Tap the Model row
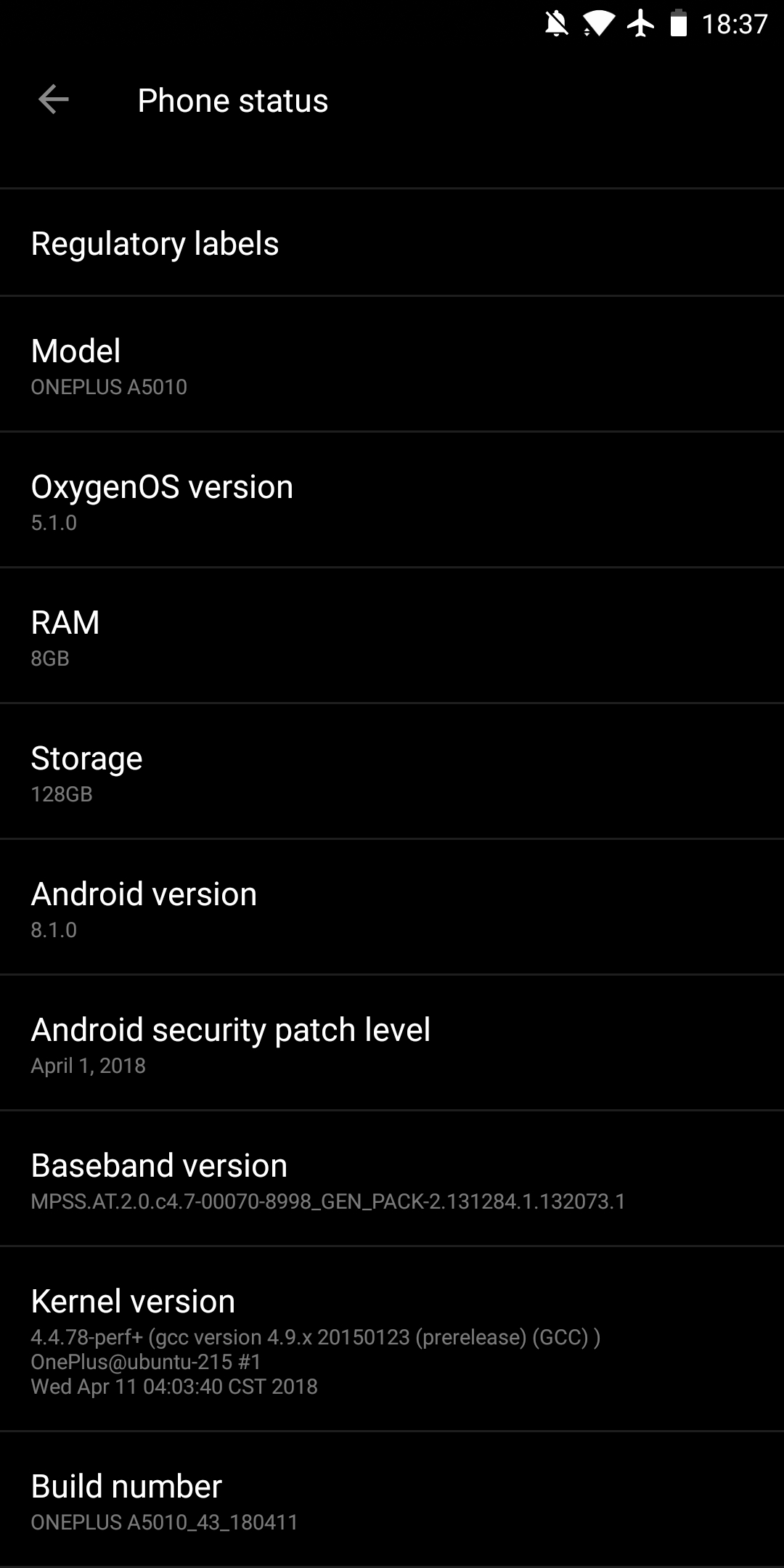Image resolution: width=784 pixels, height=1568 pixels. (x=392, y=364)
